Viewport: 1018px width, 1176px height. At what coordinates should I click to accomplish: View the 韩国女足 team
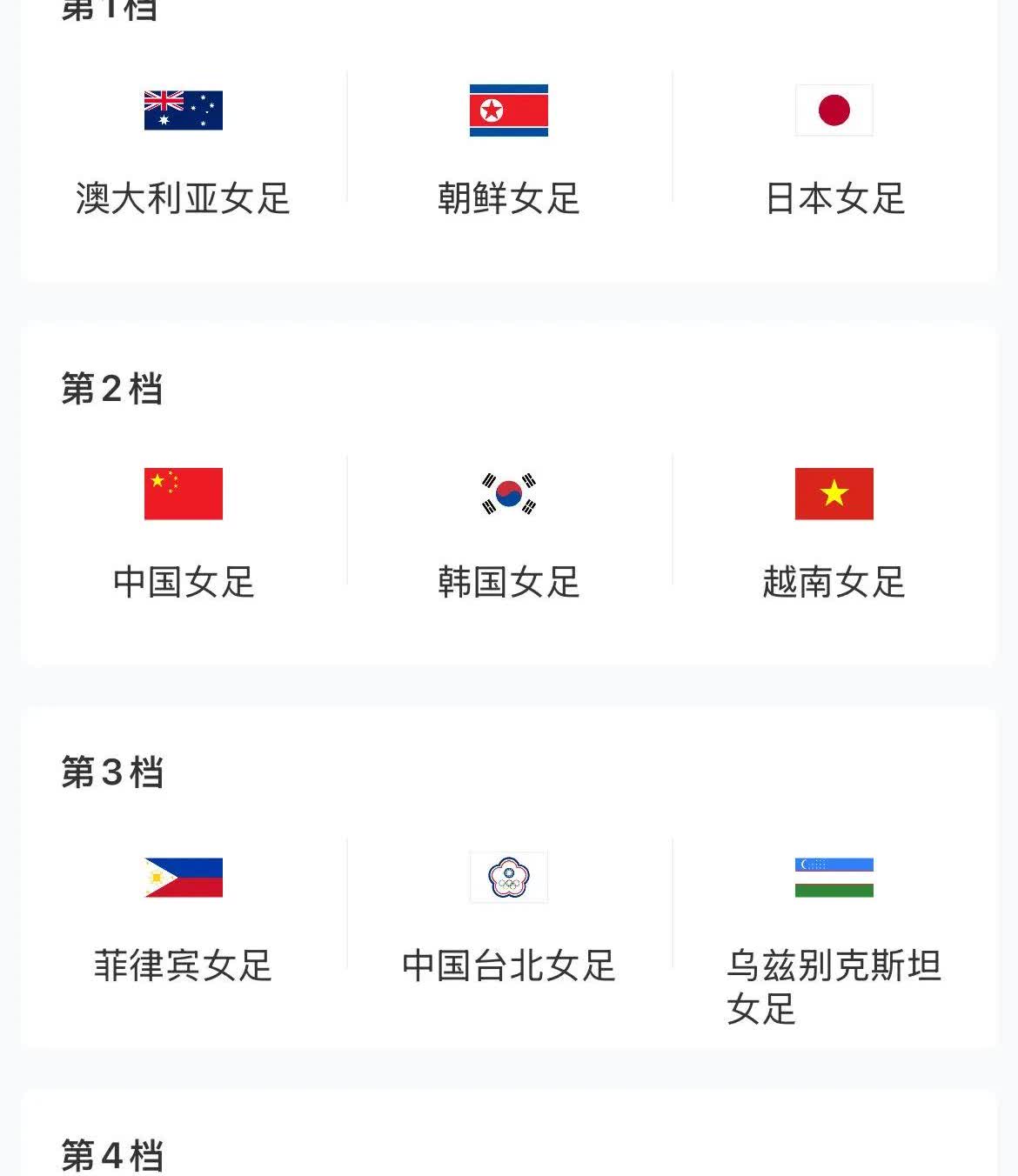coord(508,531)
